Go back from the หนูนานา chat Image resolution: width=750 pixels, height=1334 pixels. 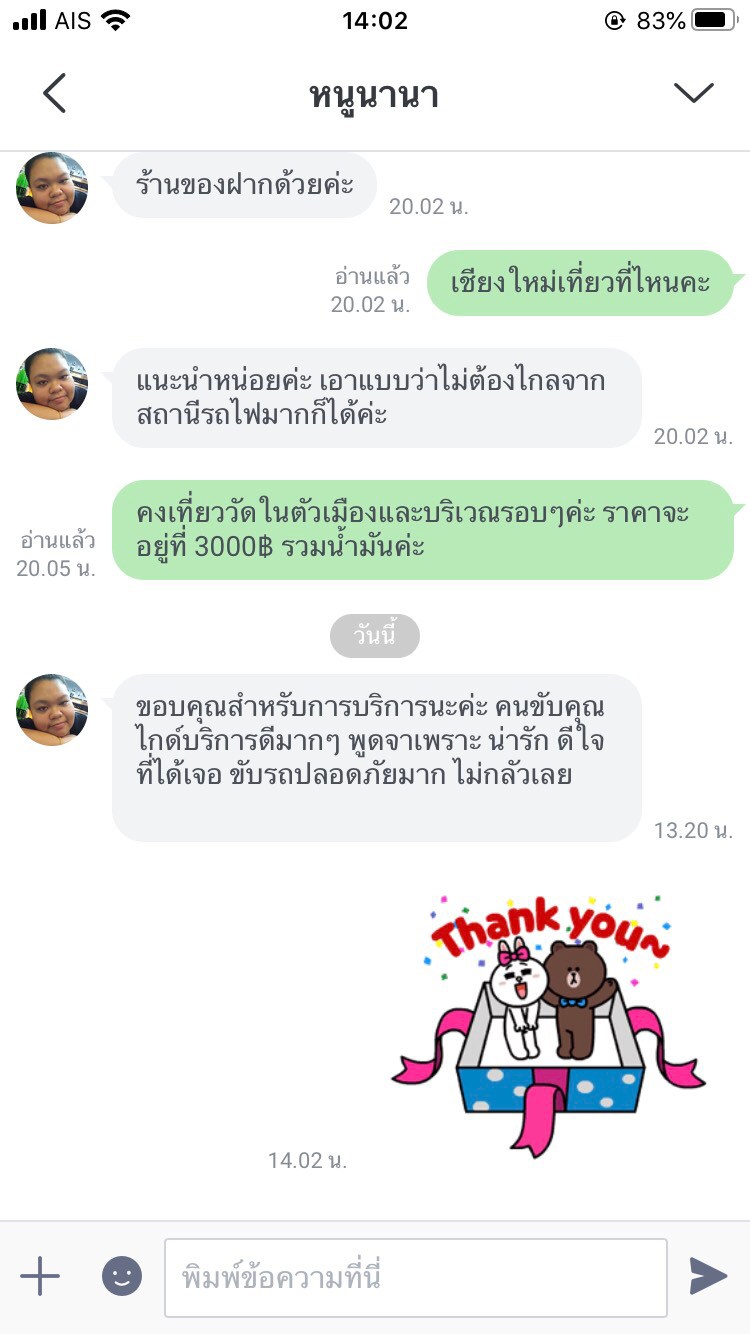point(55,94)
